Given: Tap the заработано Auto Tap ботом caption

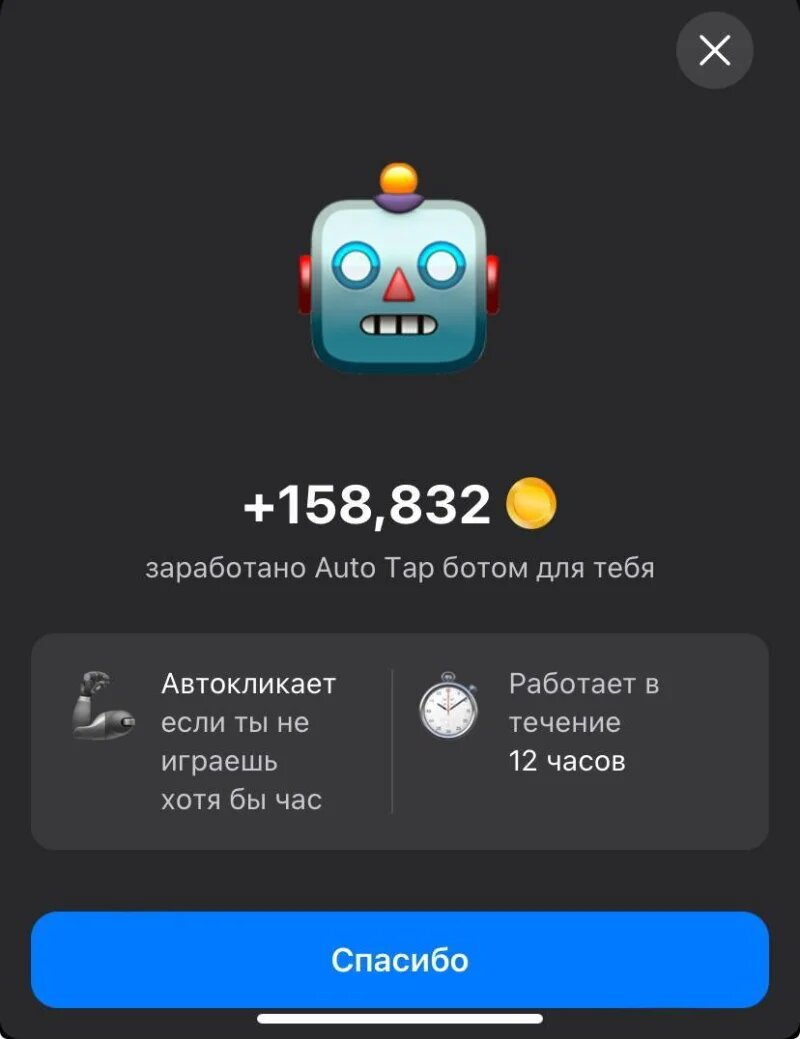Looking at the screenshot, I should (x=400, y=566).
